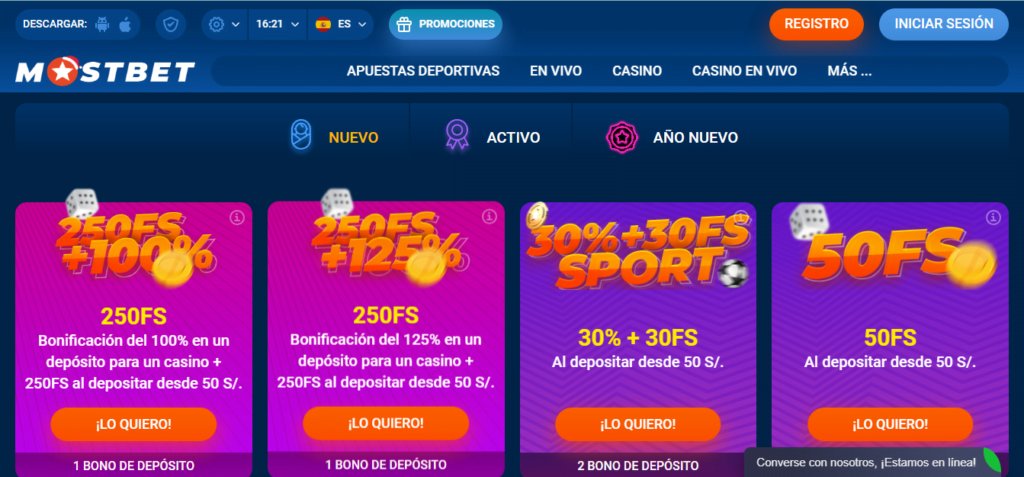Open Promociones
The height and width of the screenshot is (477, 1024).
(x=445, y=24)
